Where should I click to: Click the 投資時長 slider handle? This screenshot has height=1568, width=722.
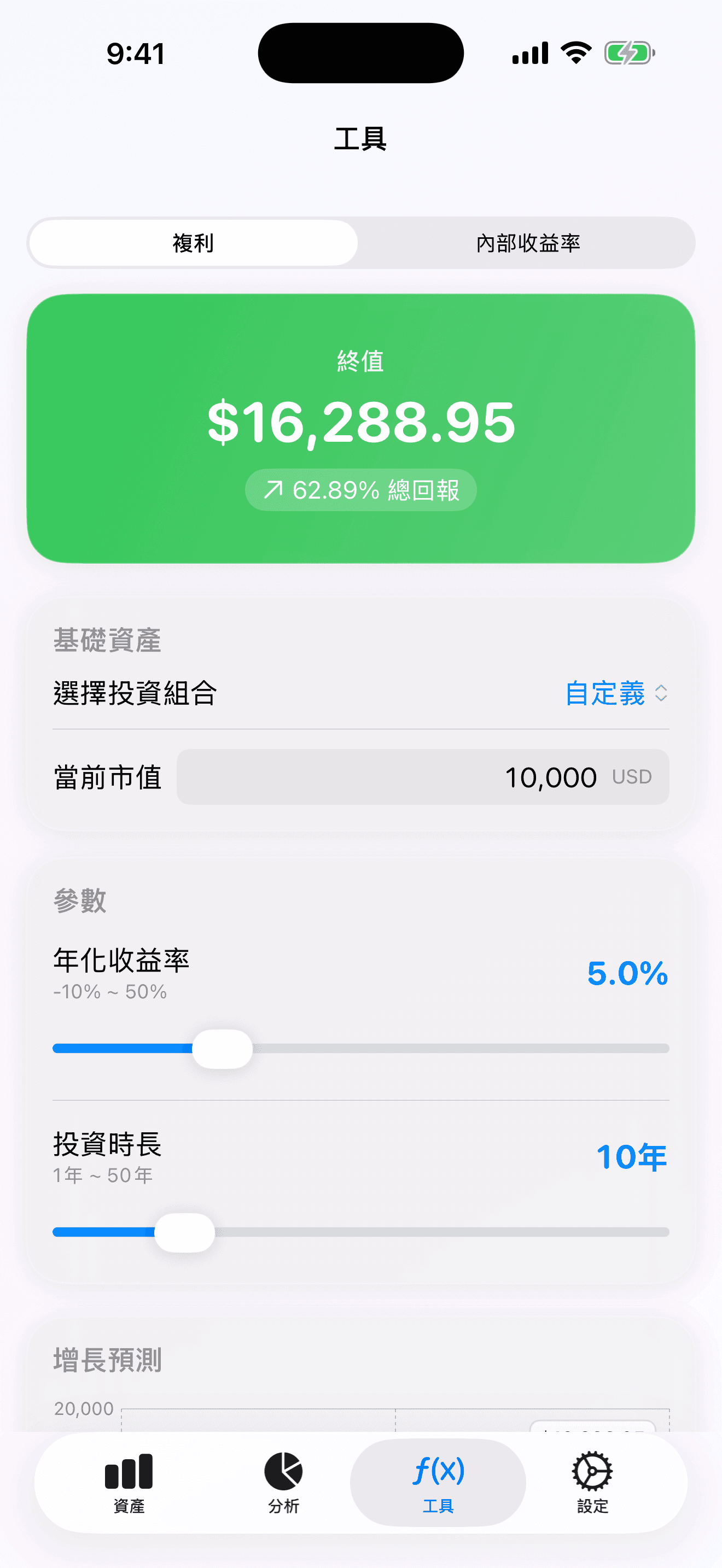[x=187, y=1232]
